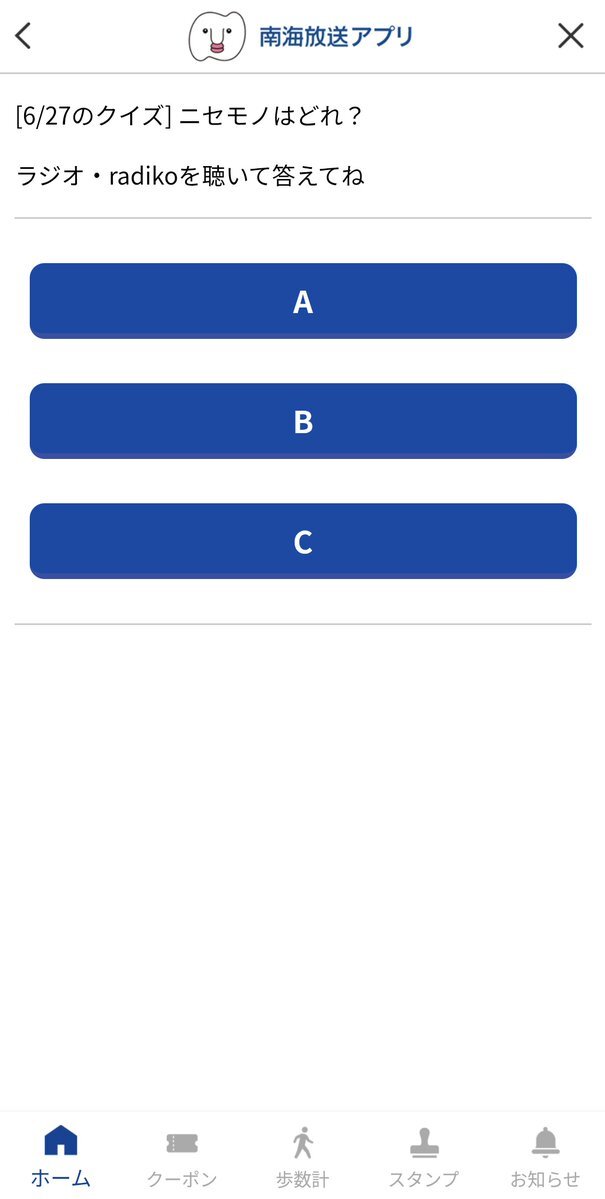Choose answer A
This screenshot has width=605, height=1199.
point(303,301)
